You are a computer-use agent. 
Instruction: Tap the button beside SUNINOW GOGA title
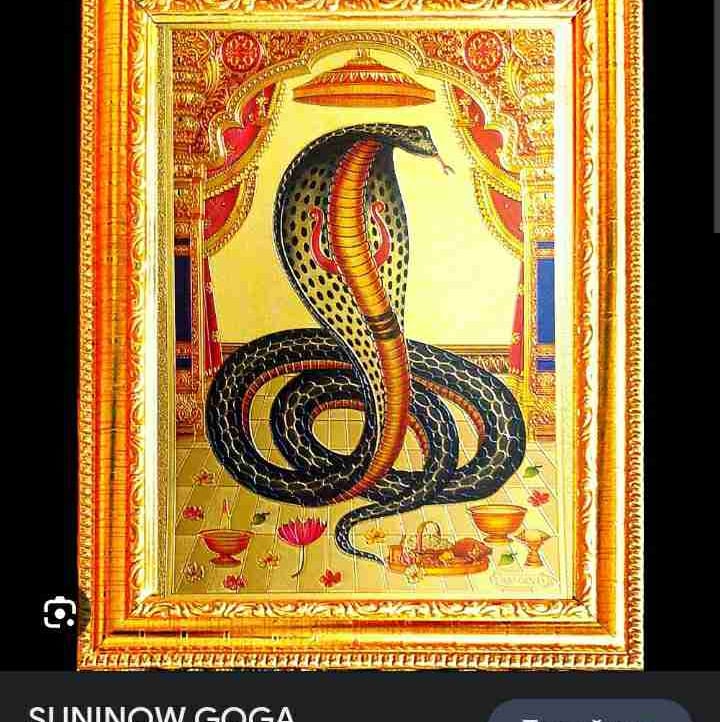590,711
